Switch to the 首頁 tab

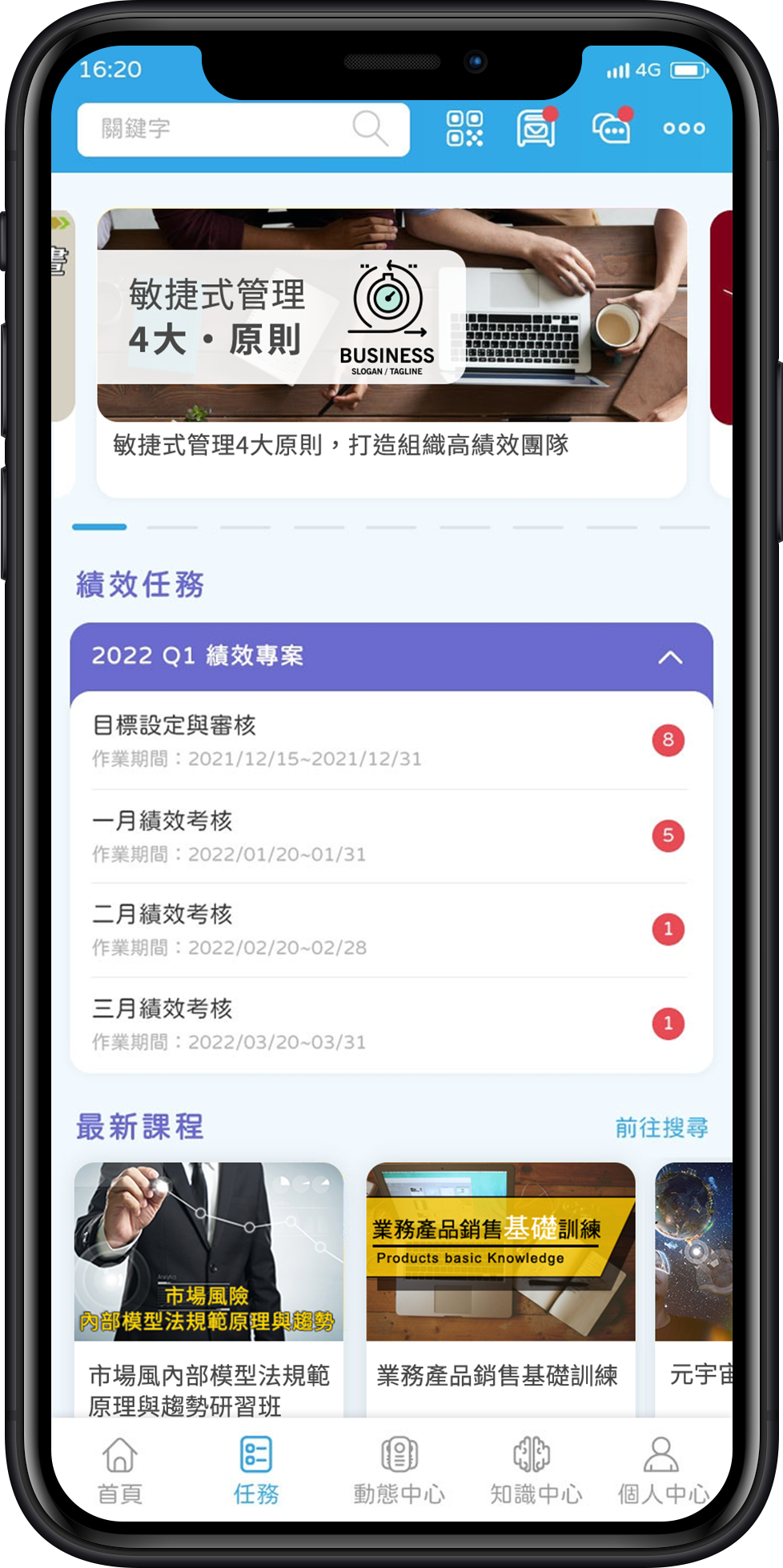point(120,1471)
